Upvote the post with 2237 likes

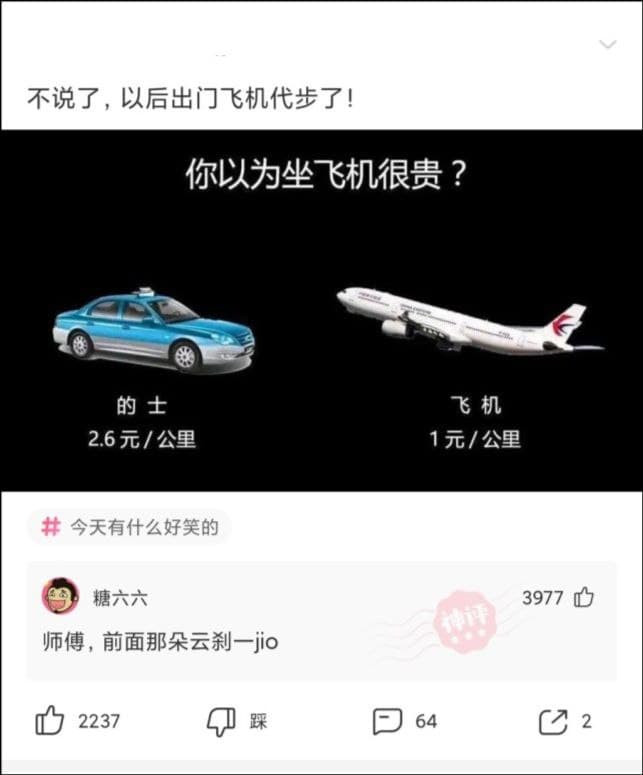(50, 720)
